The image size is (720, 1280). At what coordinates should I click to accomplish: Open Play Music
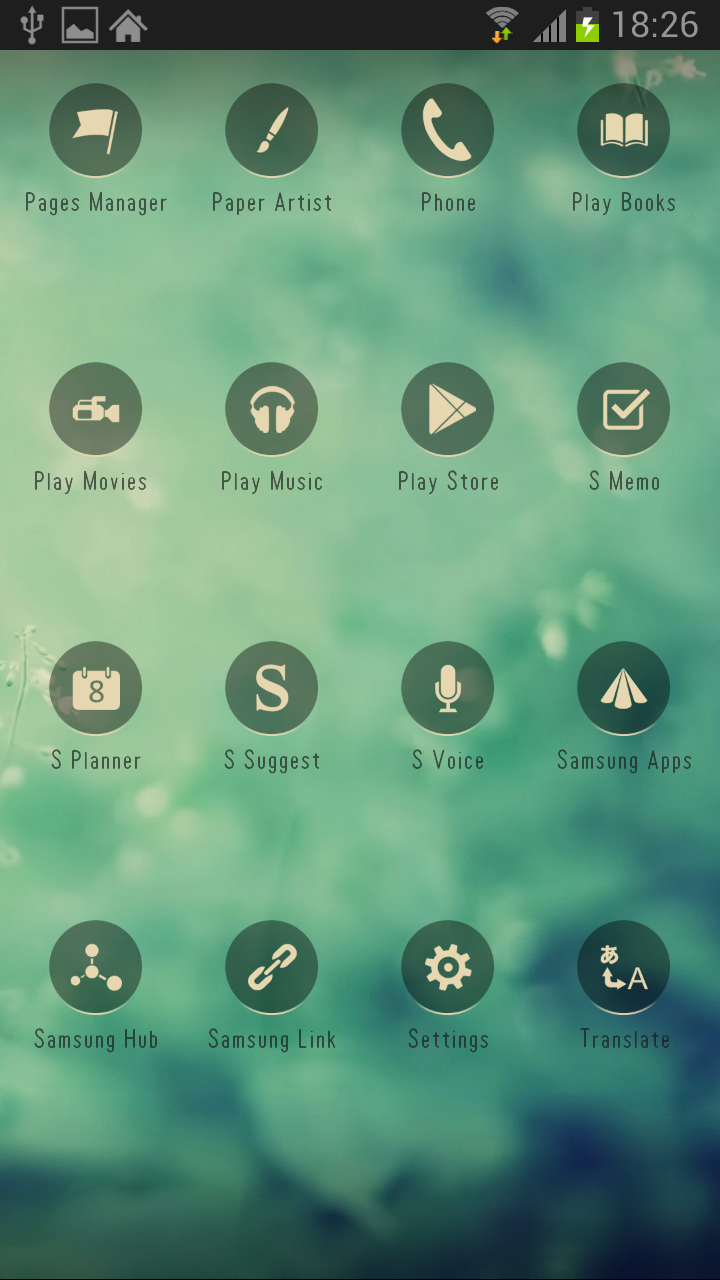(271, 408)
